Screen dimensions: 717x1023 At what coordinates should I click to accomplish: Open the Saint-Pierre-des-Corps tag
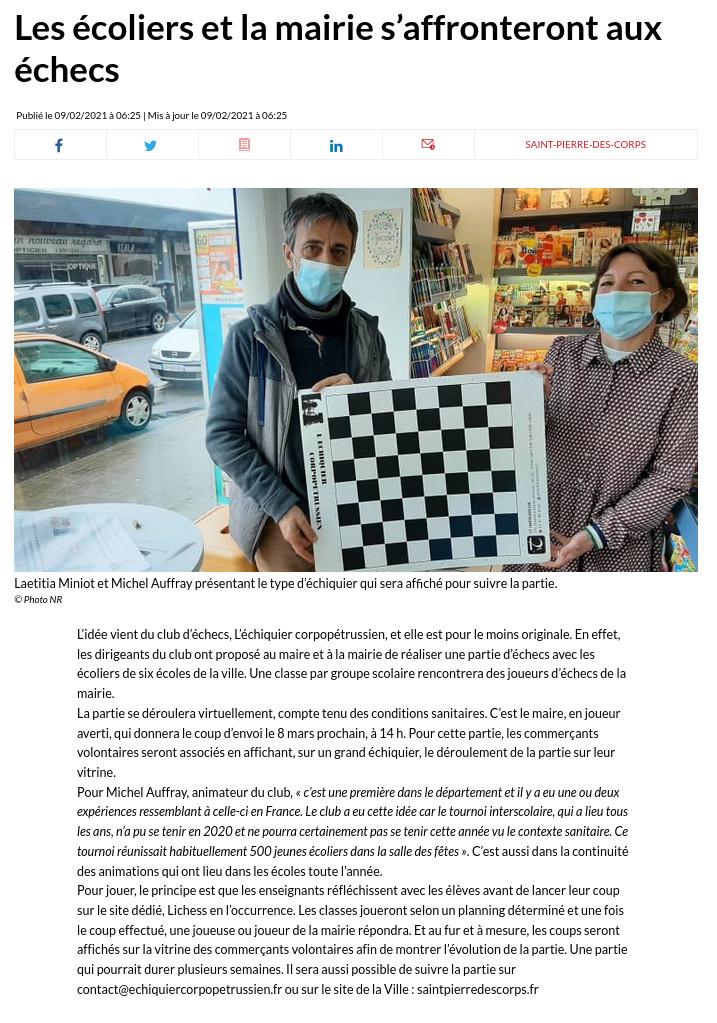pos(585,145)
